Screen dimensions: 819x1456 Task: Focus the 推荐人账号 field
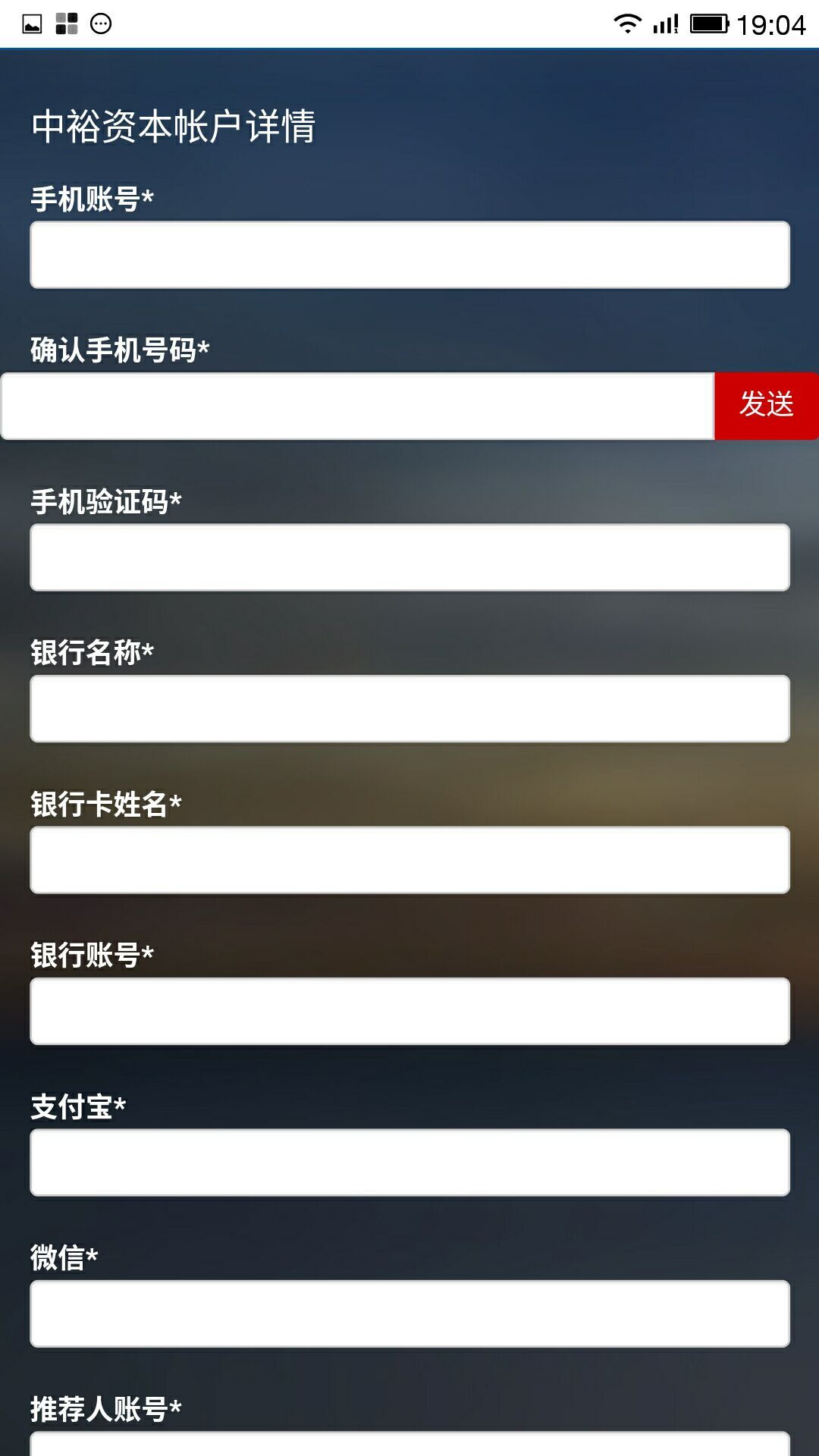coord(409,1445)
